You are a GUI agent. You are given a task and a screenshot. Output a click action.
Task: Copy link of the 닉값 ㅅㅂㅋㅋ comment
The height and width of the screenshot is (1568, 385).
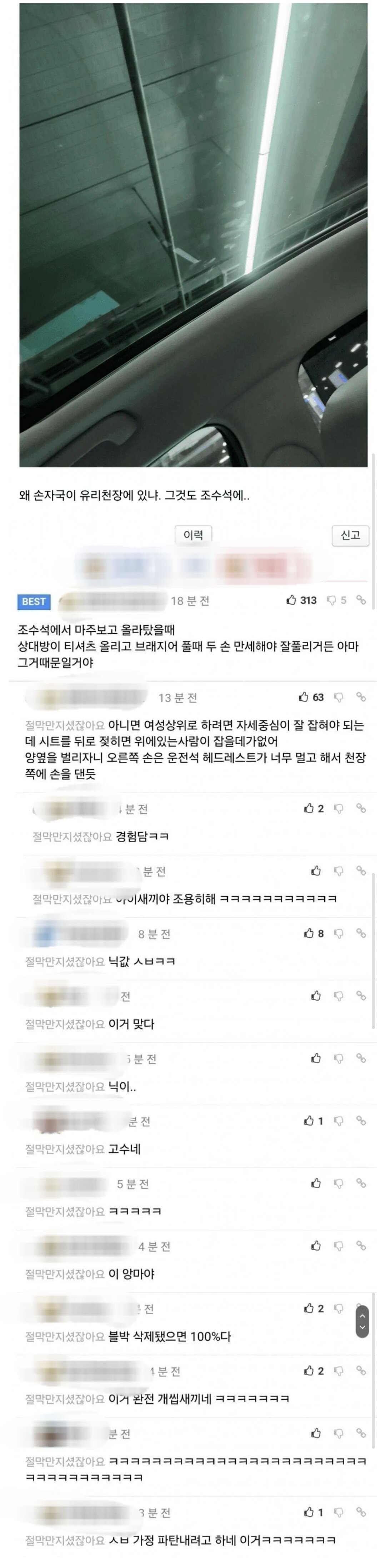(x=361, y=933)
